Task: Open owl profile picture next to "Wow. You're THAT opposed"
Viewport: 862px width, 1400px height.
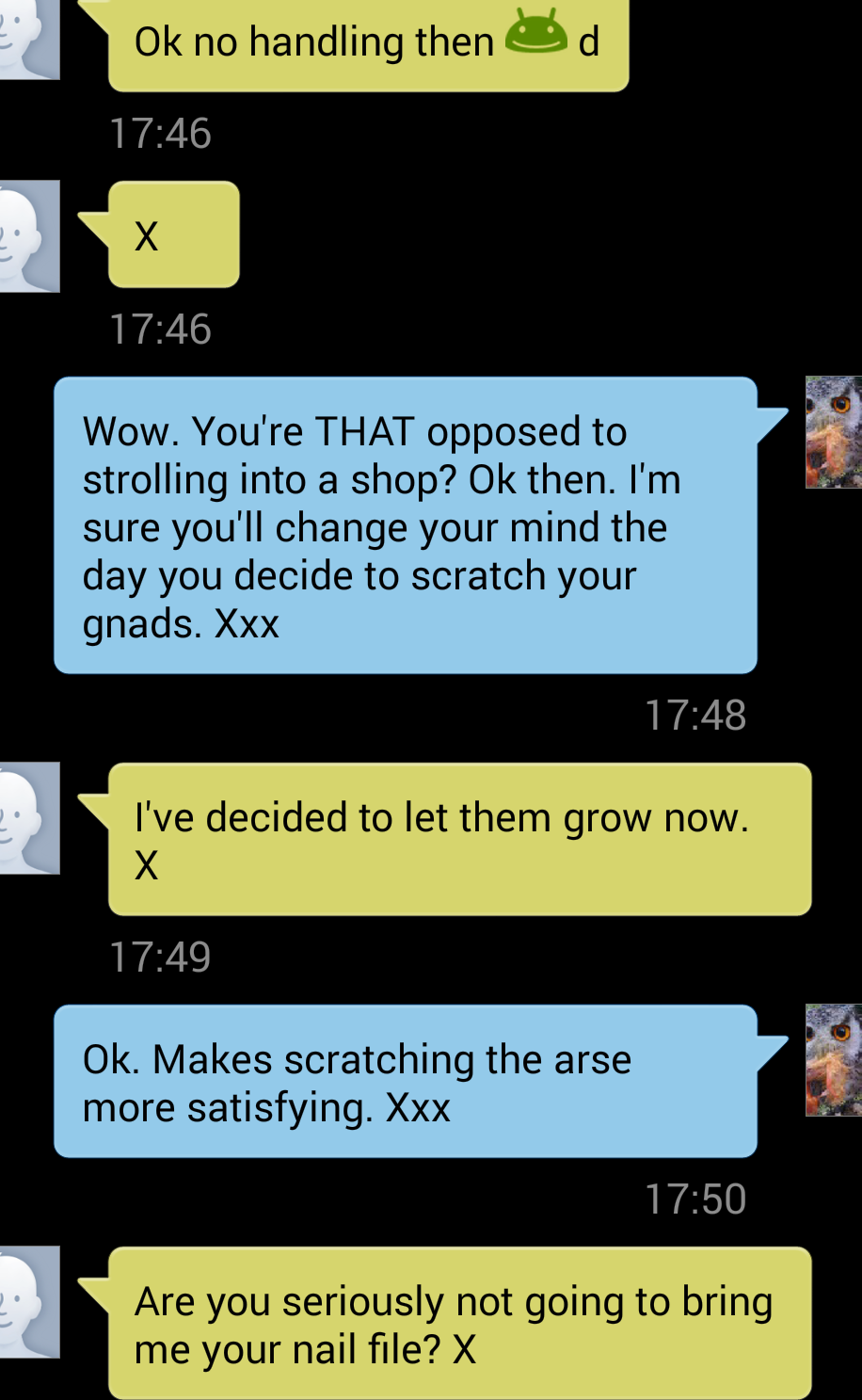Action: 833,432
